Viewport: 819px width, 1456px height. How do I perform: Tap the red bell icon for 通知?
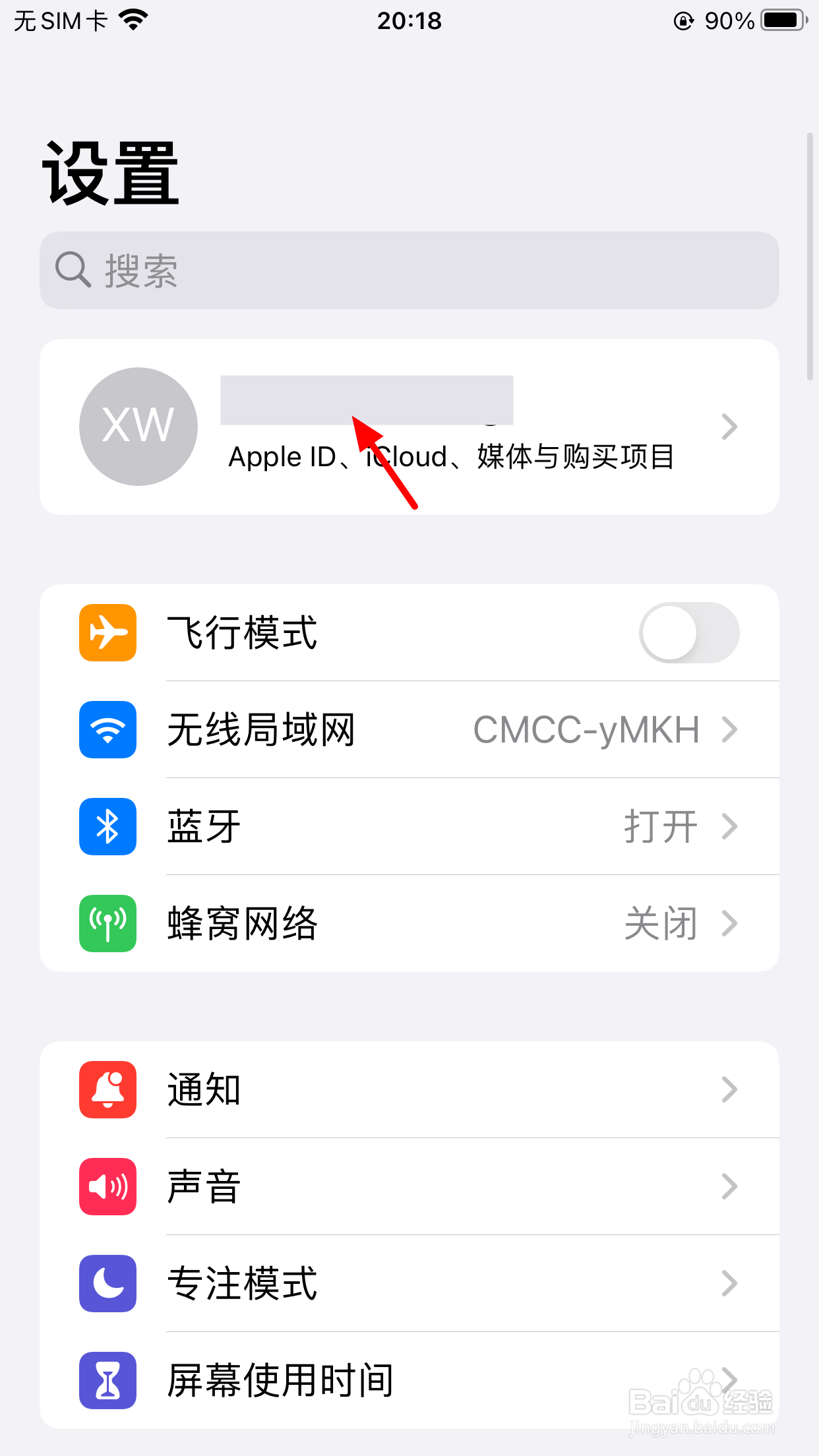click(x=107, y=1089)
